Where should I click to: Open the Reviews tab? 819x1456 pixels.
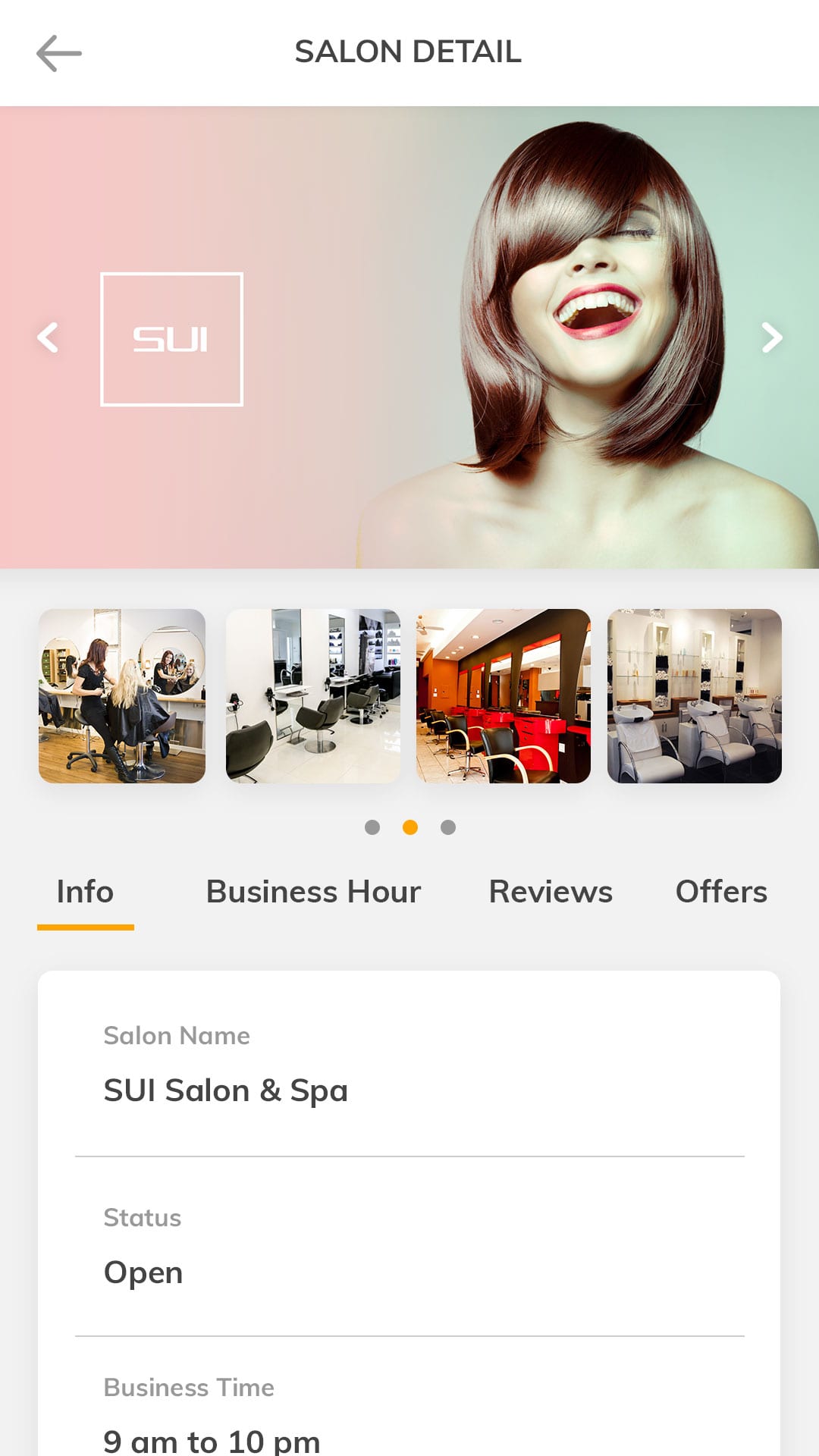pyautogui.click(x=551, y=892)
